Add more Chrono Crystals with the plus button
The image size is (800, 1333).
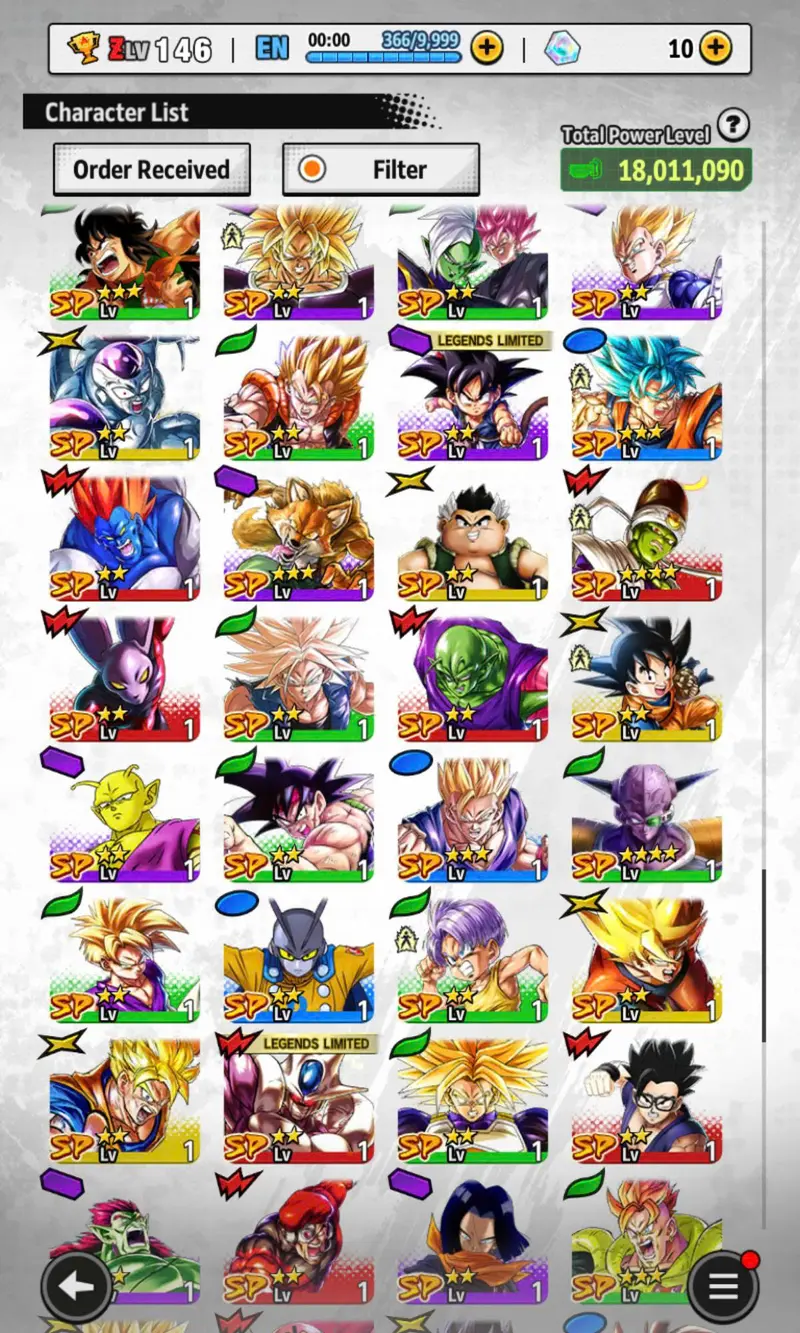click(x=715, y=47)
